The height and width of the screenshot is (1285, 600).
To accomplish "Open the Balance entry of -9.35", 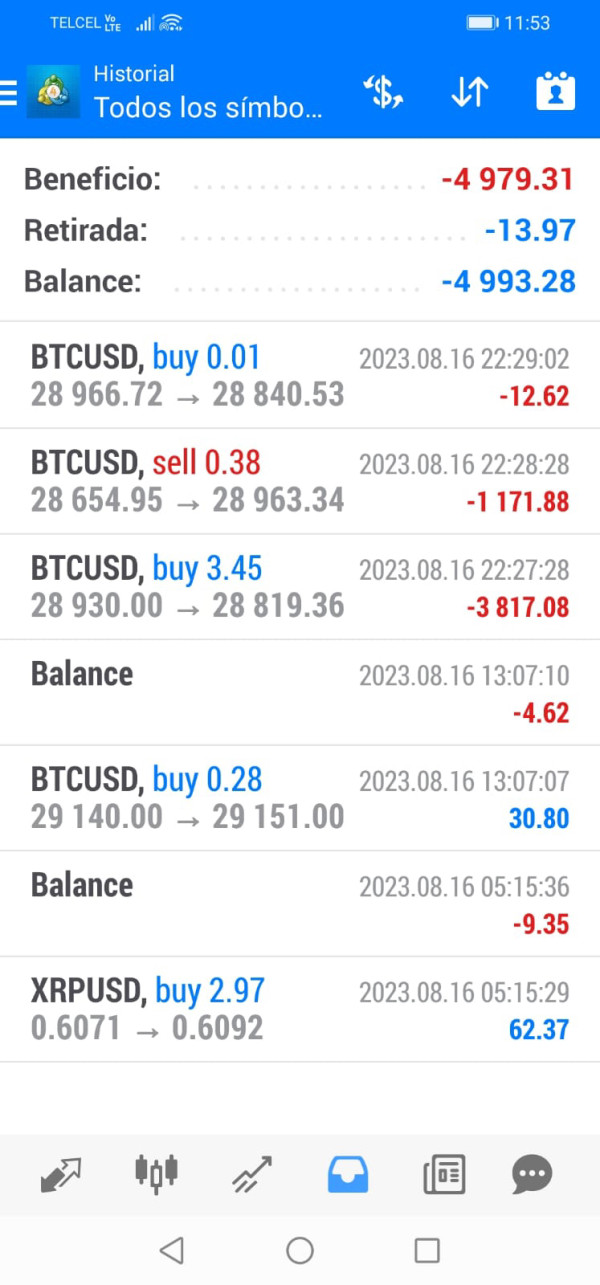I will (x=300, y=903).
